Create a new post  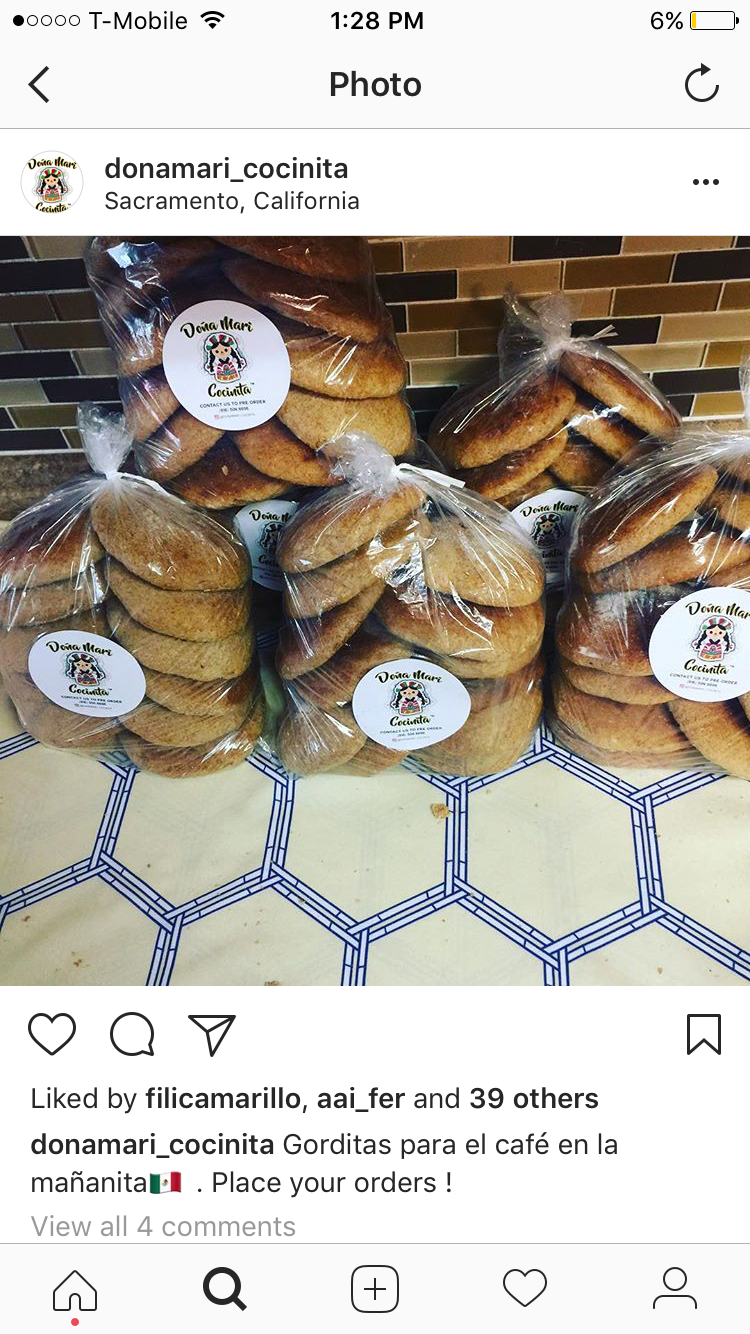[375, 1288]
